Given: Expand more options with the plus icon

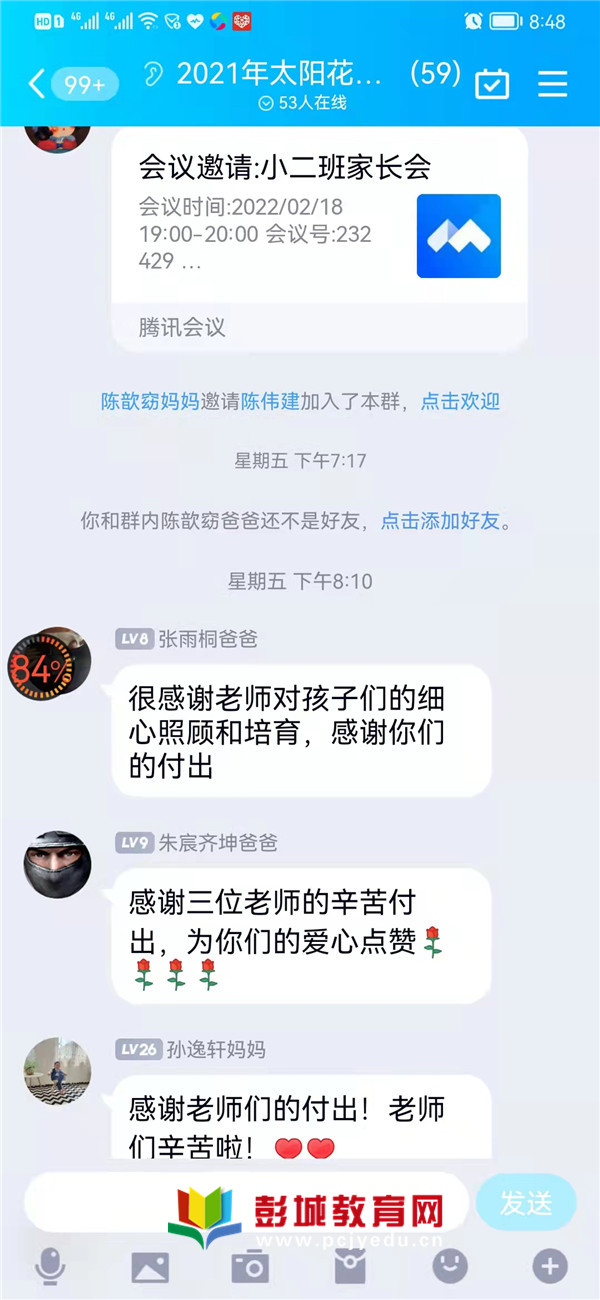Looking at the screenshot, I should [549, 1267].
